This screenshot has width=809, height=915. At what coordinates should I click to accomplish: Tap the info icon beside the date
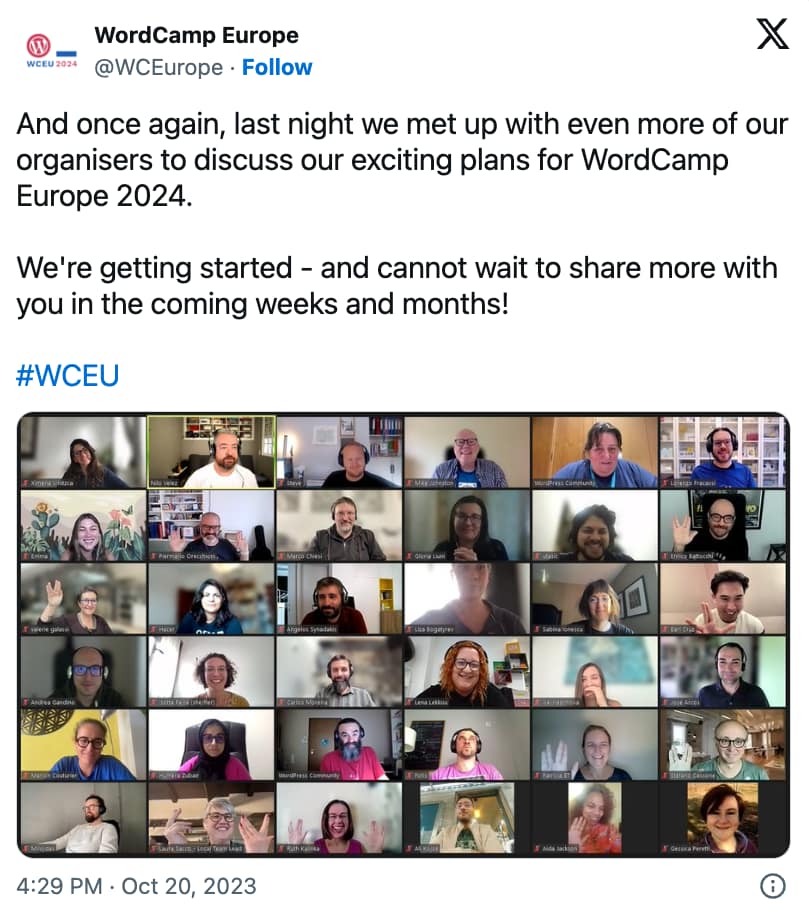pos(772,886)
